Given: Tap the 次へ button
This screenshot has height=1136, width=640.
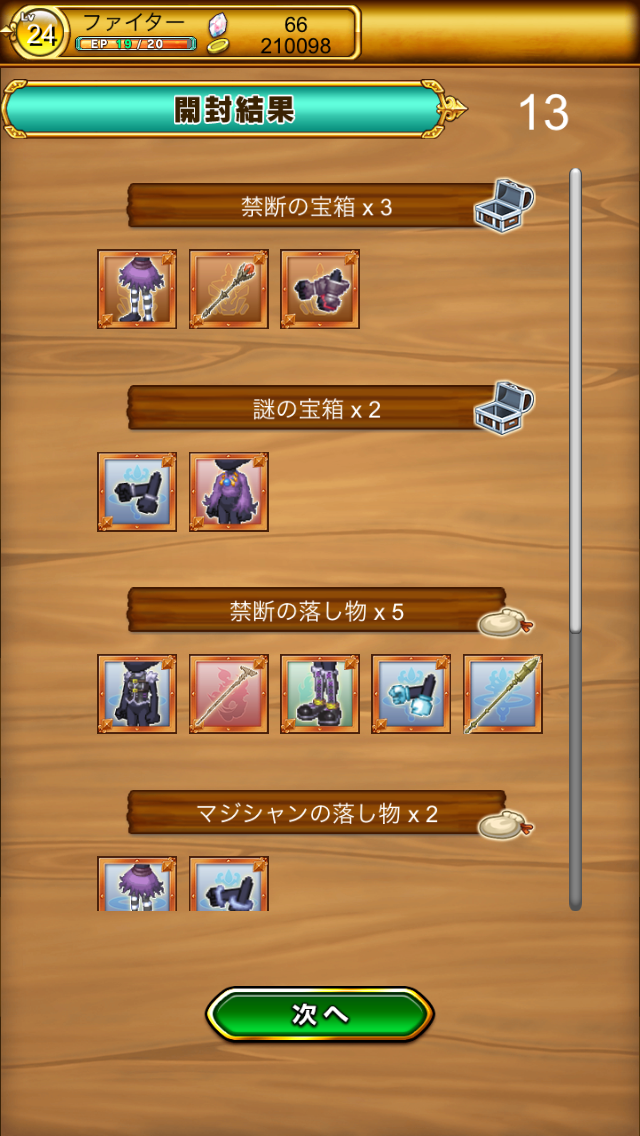Looking at the screenshot, I should coord(320,1014).
